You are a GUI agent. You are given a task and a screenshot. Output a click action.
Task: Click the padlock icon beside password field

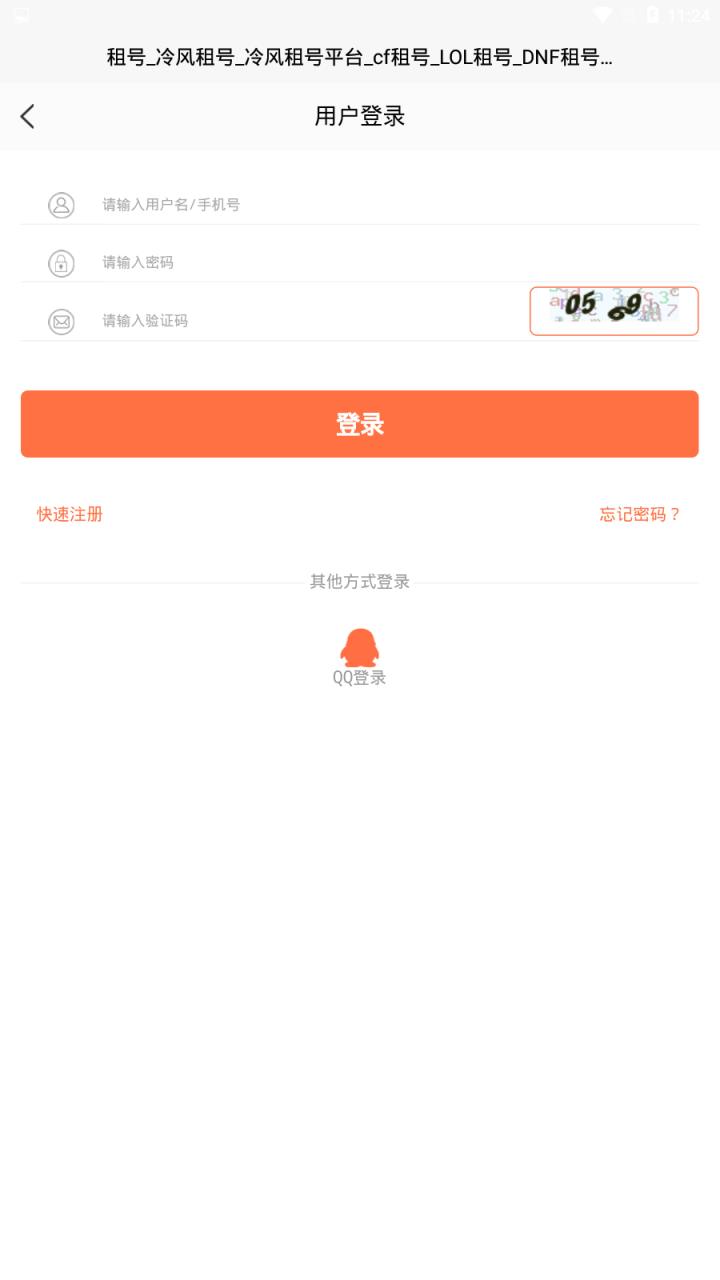[x=62, y=263]
